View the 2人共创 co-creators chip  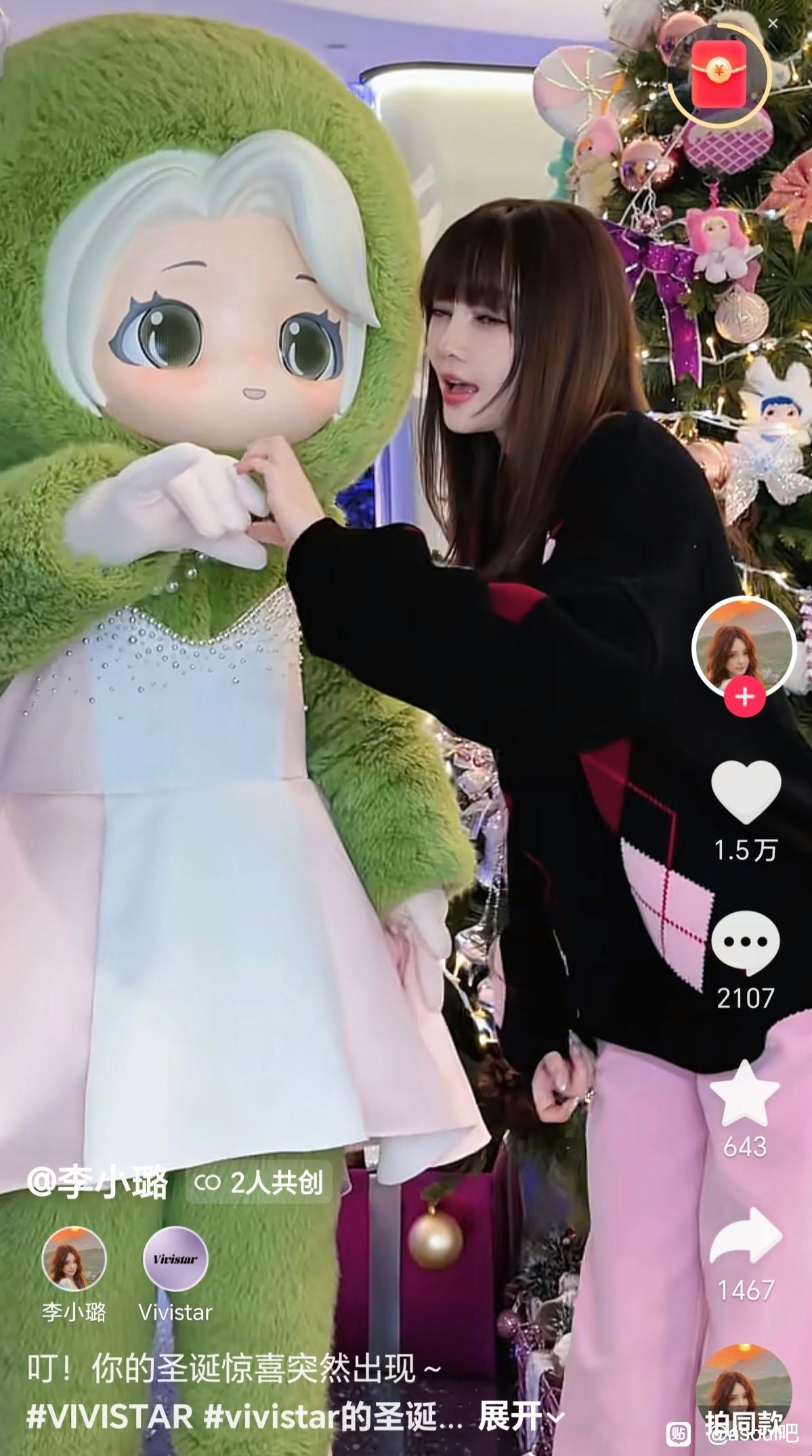tap(259, 1182)
